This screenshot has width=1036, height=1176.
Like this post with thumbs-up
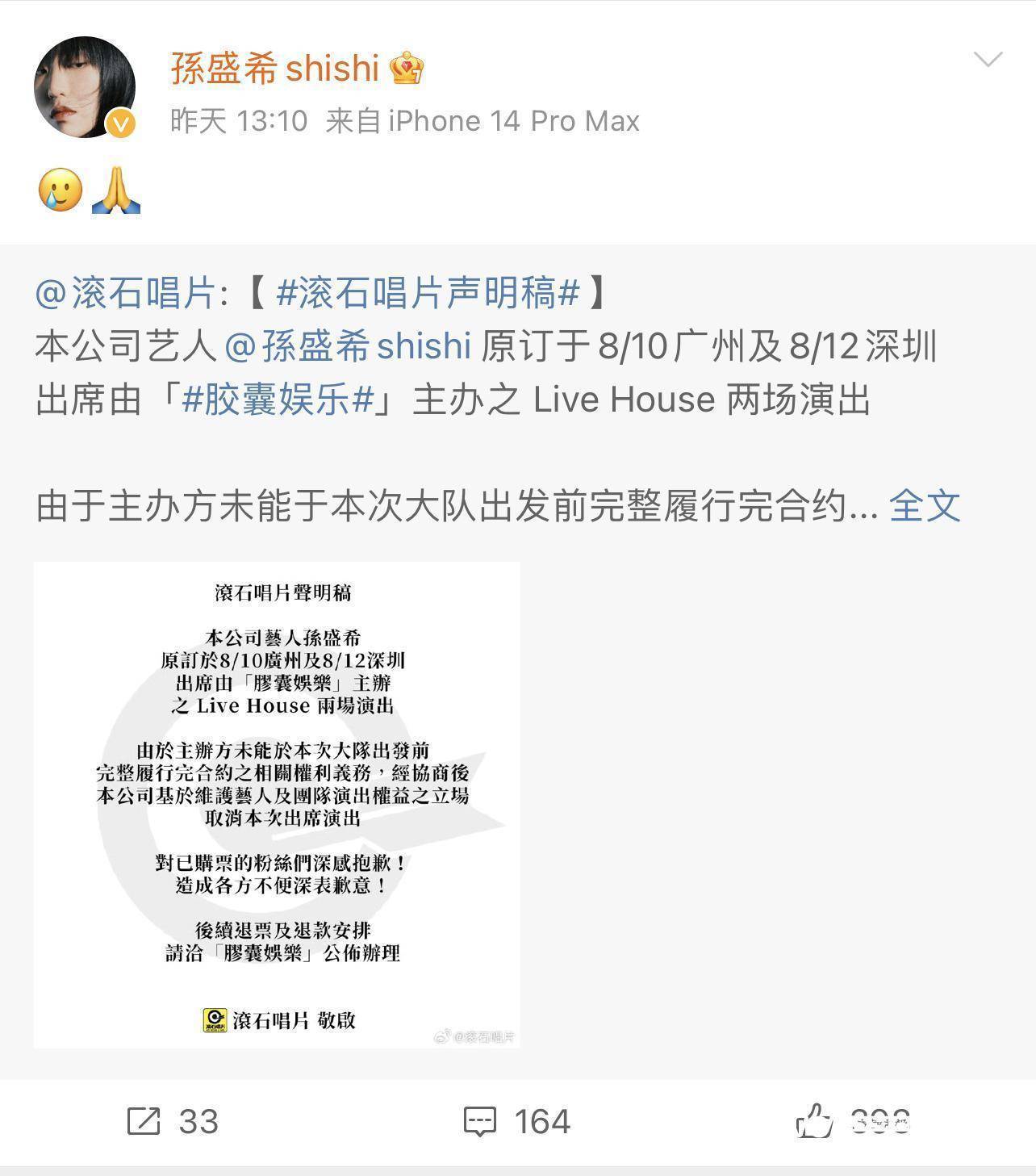852,1121
